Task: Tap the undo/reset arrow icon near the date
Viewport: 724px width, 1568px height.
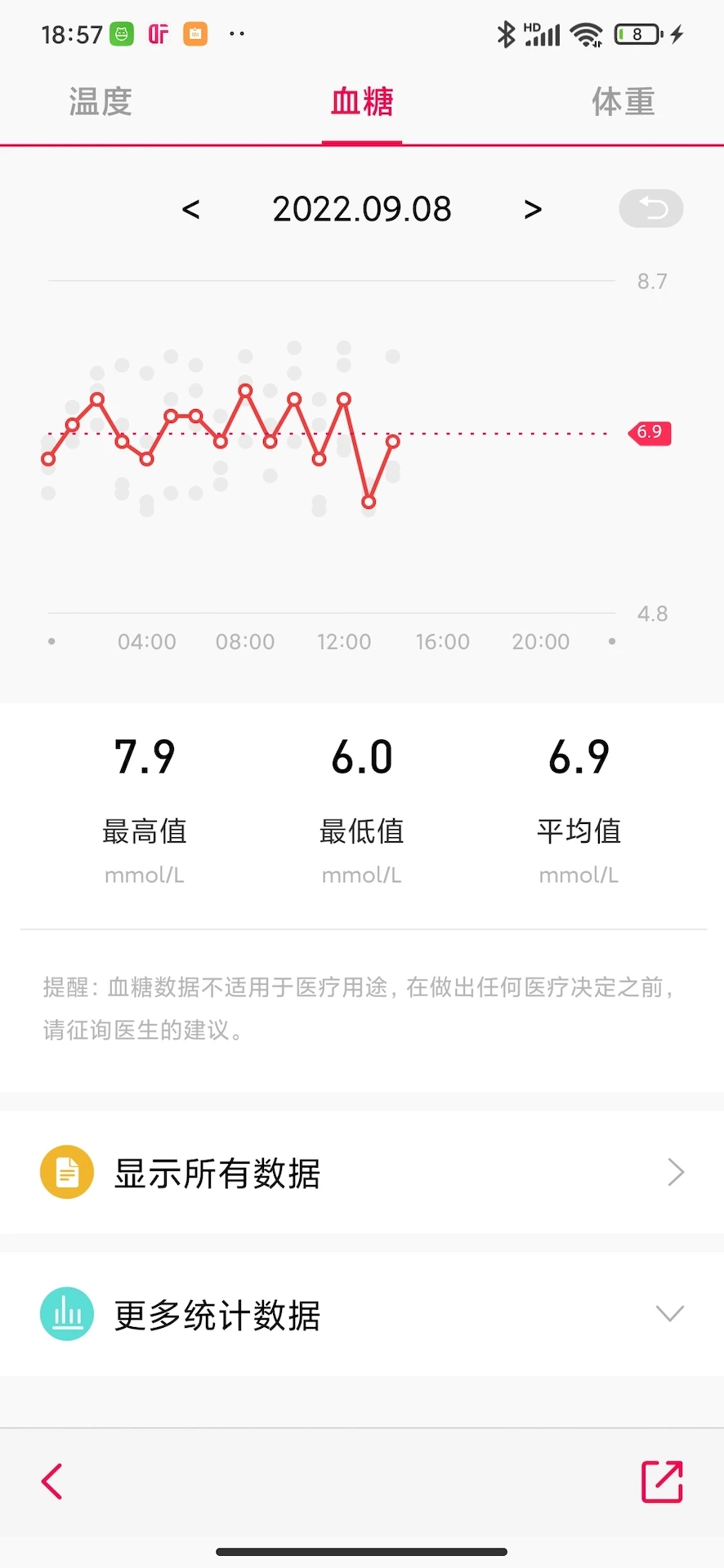Action: (x=650, y=208)
